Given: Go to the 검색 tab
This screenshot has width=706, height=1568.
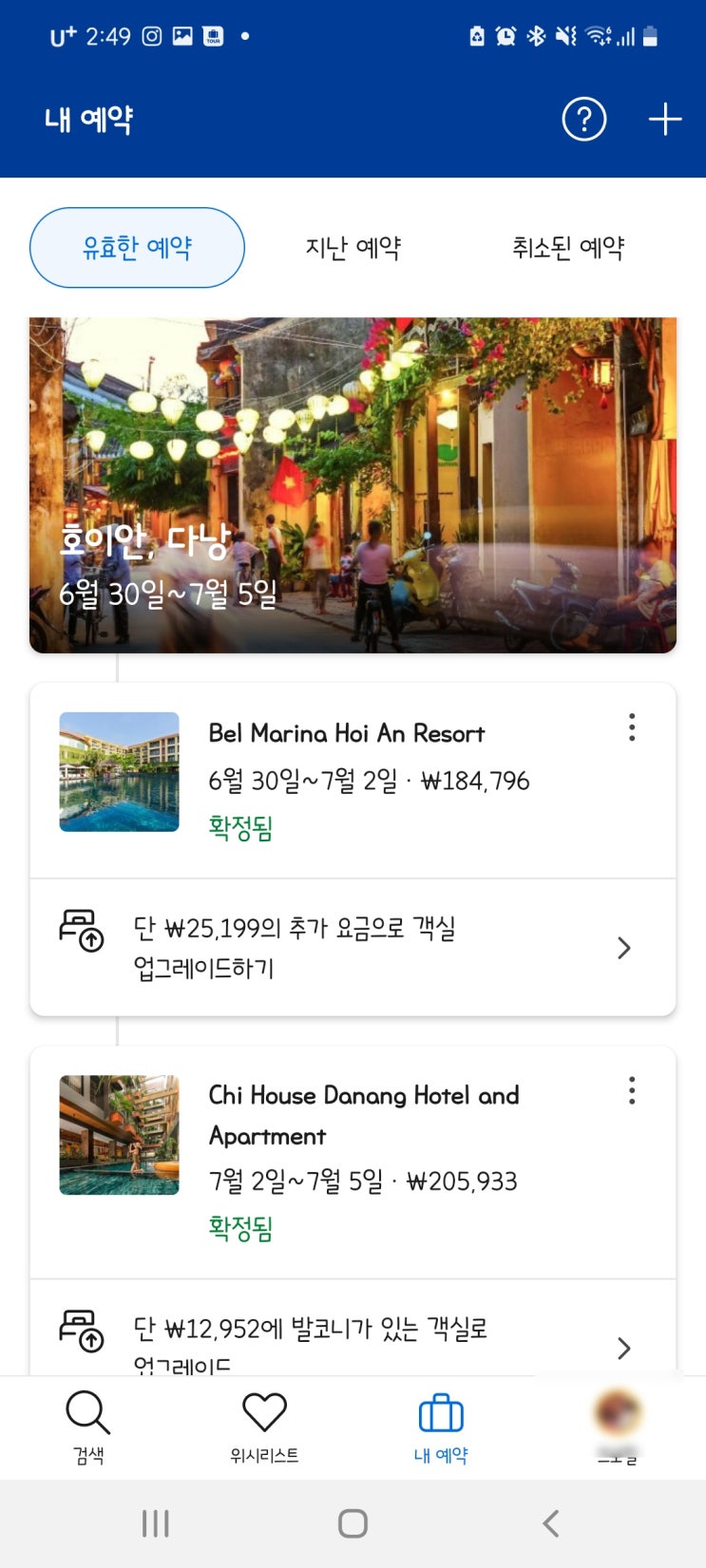Looking at the screenshot, I should click(88, 1426).
